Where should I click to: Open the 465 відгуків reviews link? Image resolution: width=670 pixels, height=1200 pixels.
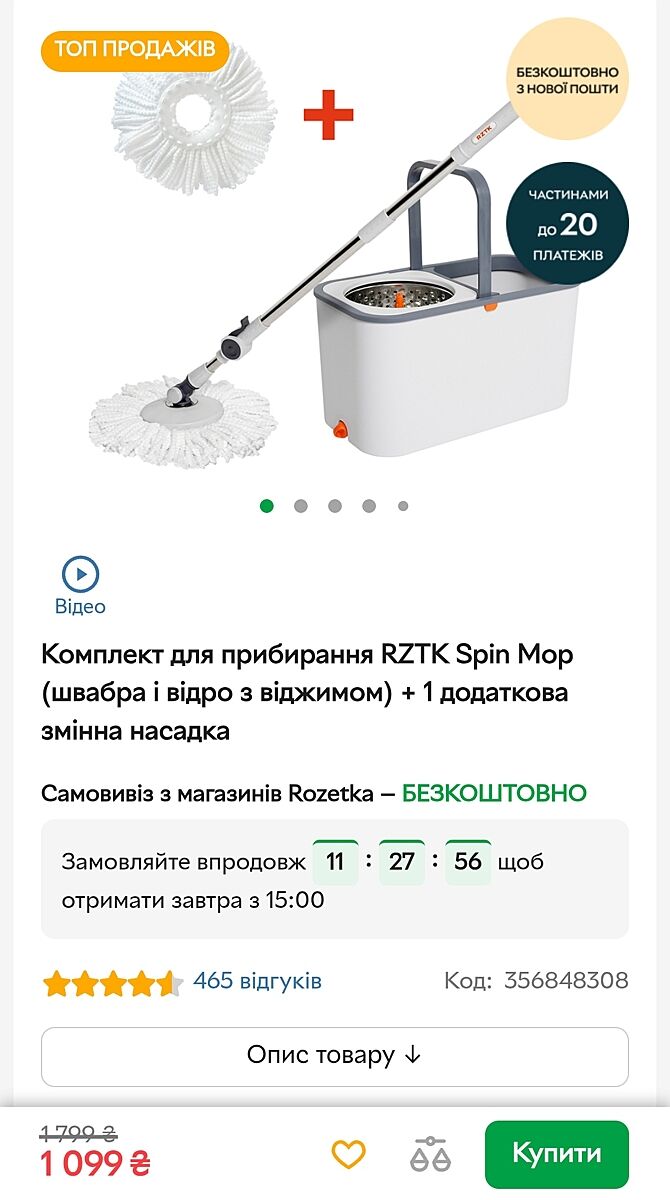(257, 981)
